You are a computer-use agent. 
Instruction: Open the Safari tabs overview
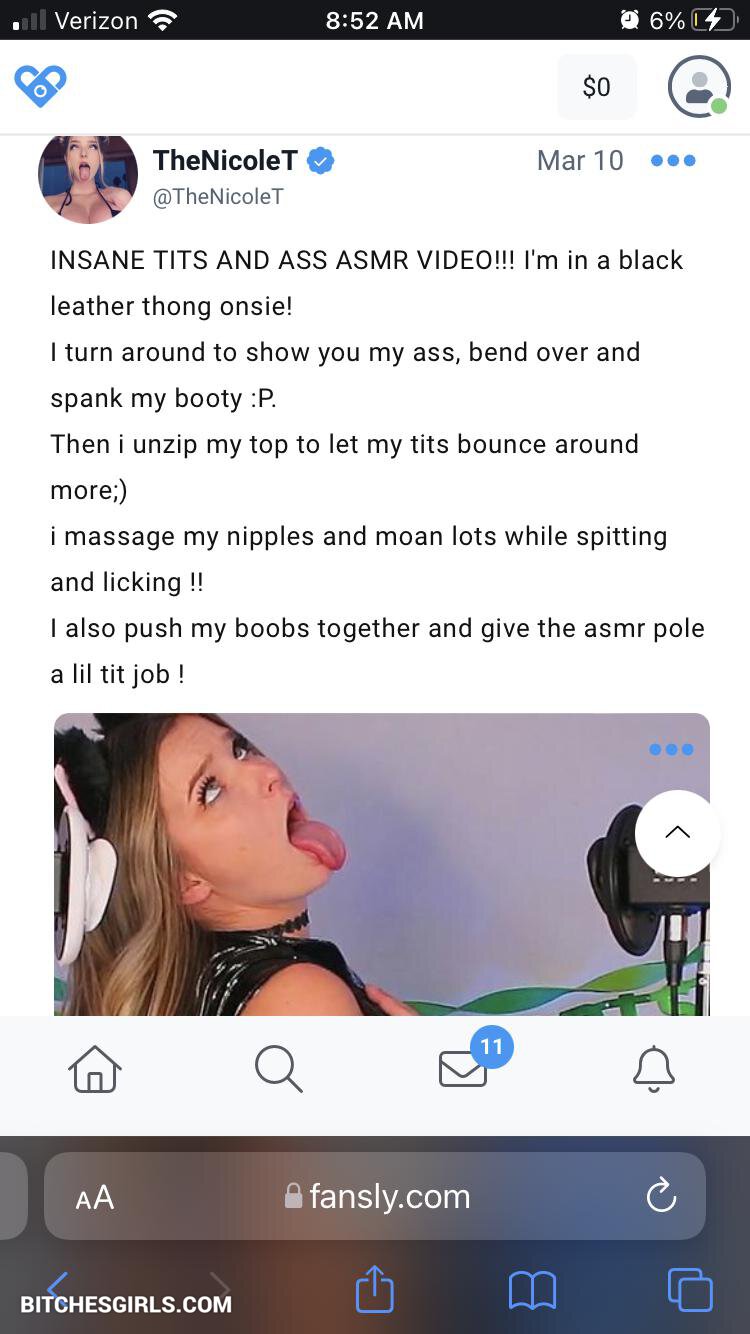click(x=690, y=1289)
